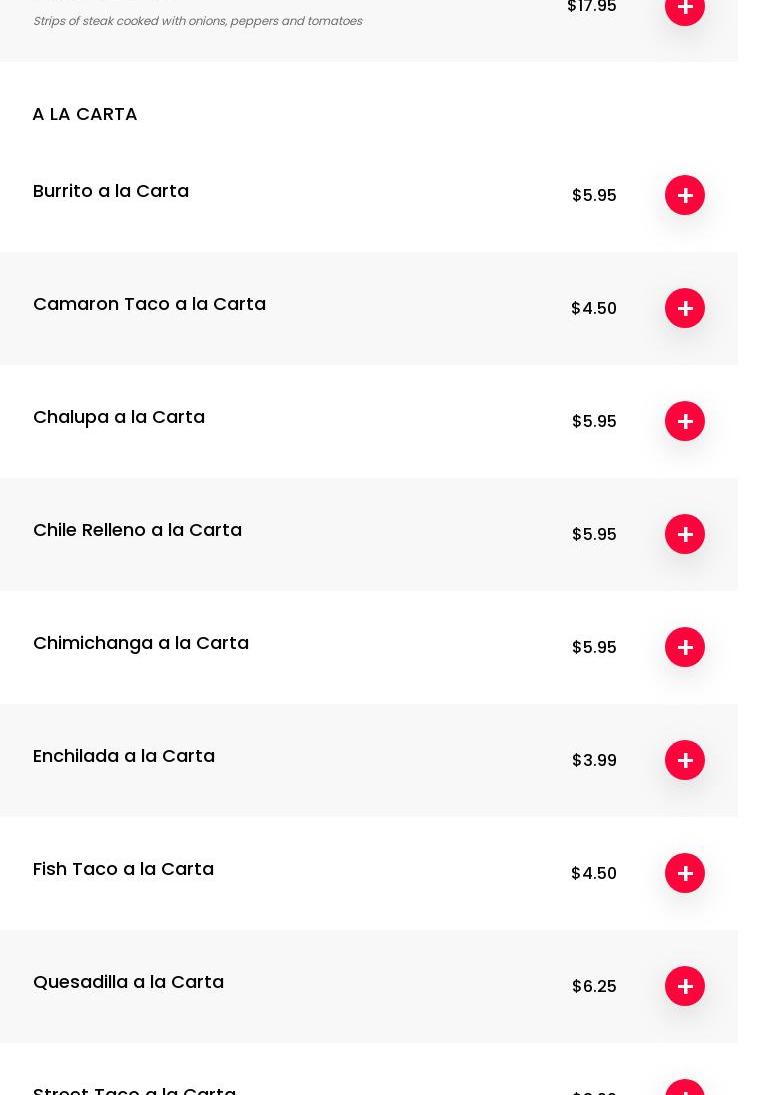Add Chile Relleno a la Carta

click(x=685, y=534)
